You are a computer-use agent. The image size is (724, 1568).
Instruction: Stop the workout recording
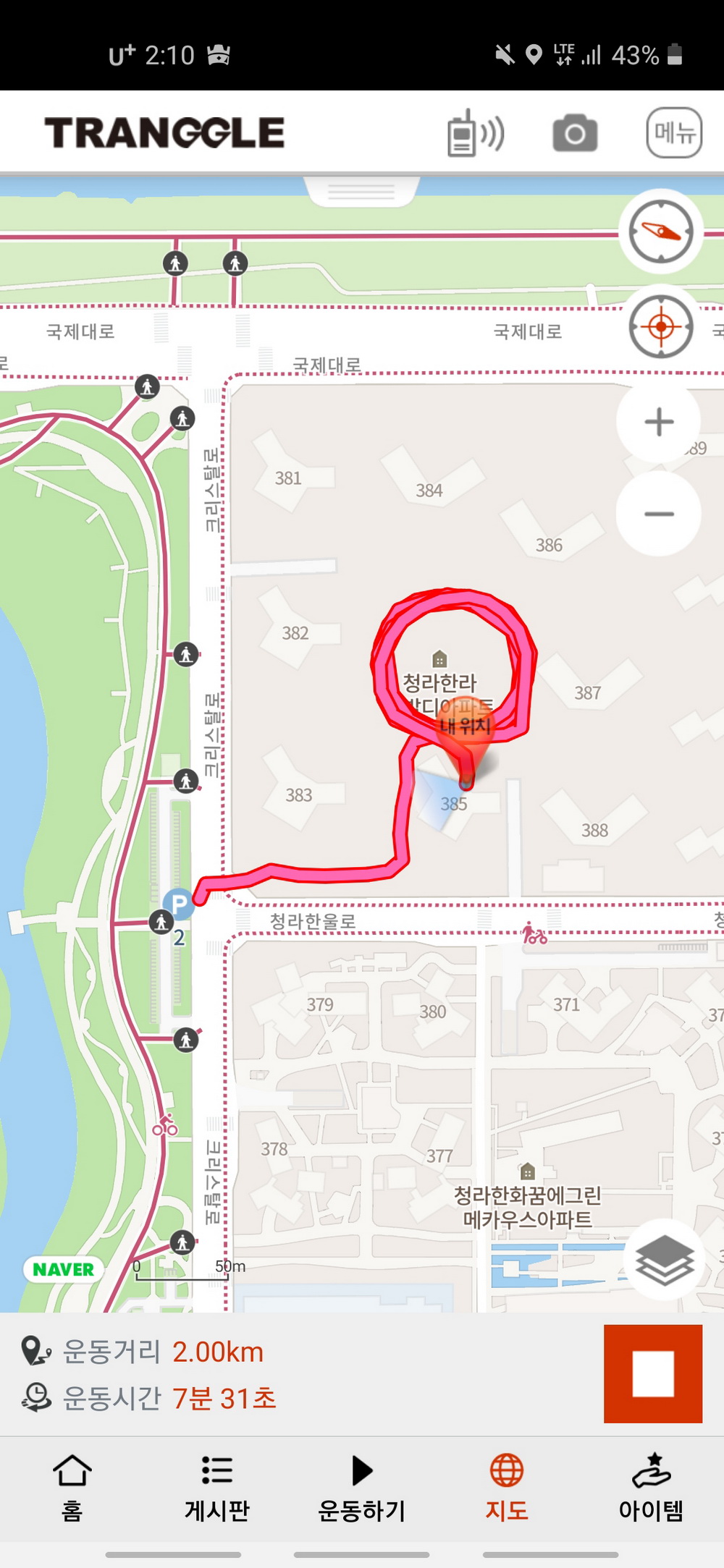653,1374
